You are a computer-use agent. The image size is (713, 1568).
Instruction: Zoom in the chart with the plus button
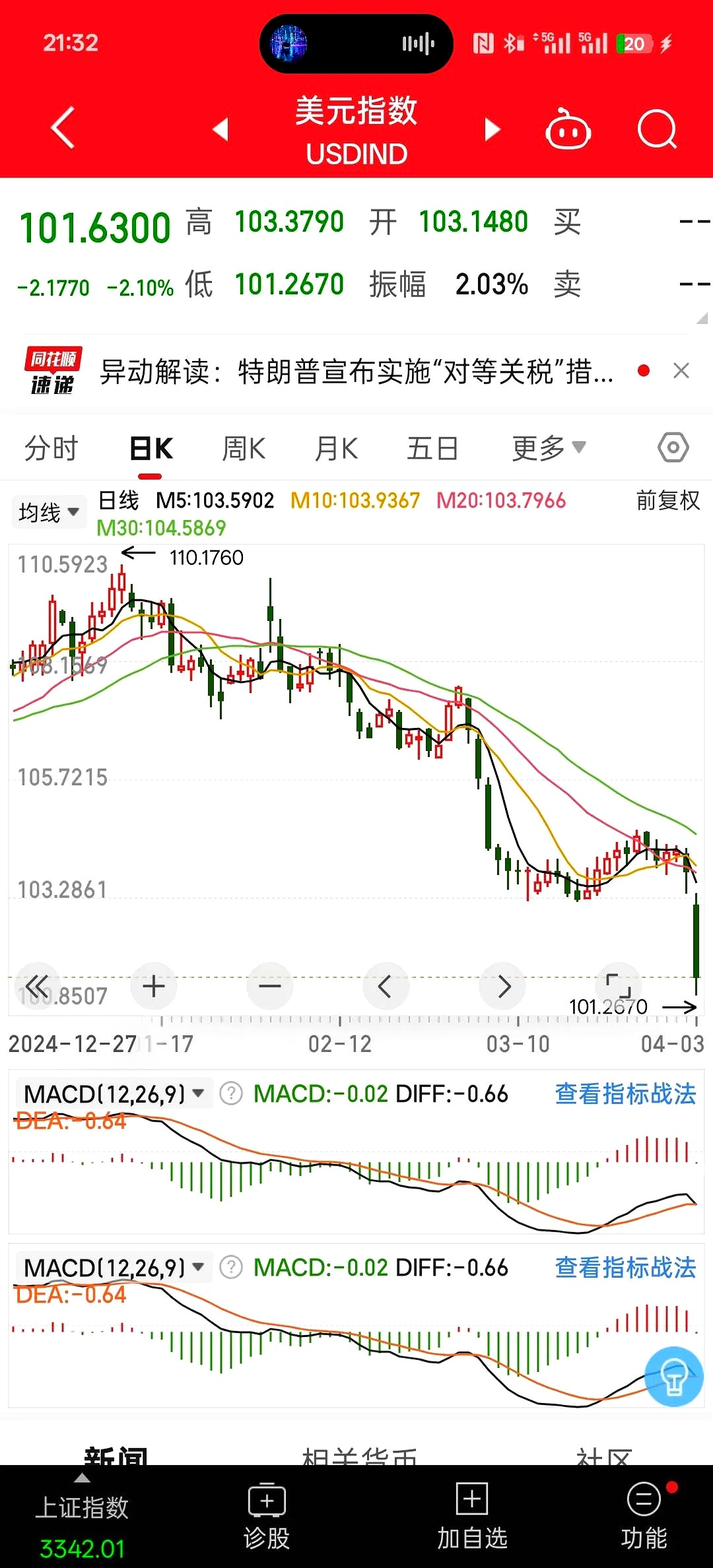(154, 987)
